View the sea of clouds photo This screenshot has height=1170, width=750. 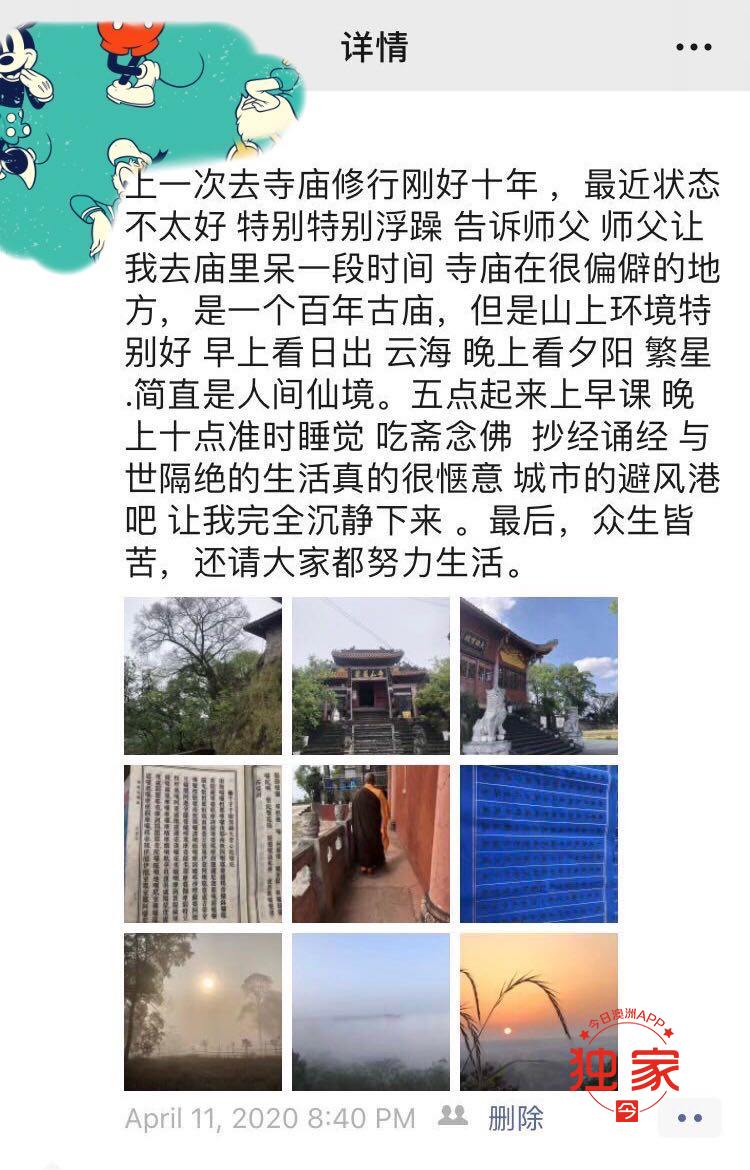coord(371,1012)
